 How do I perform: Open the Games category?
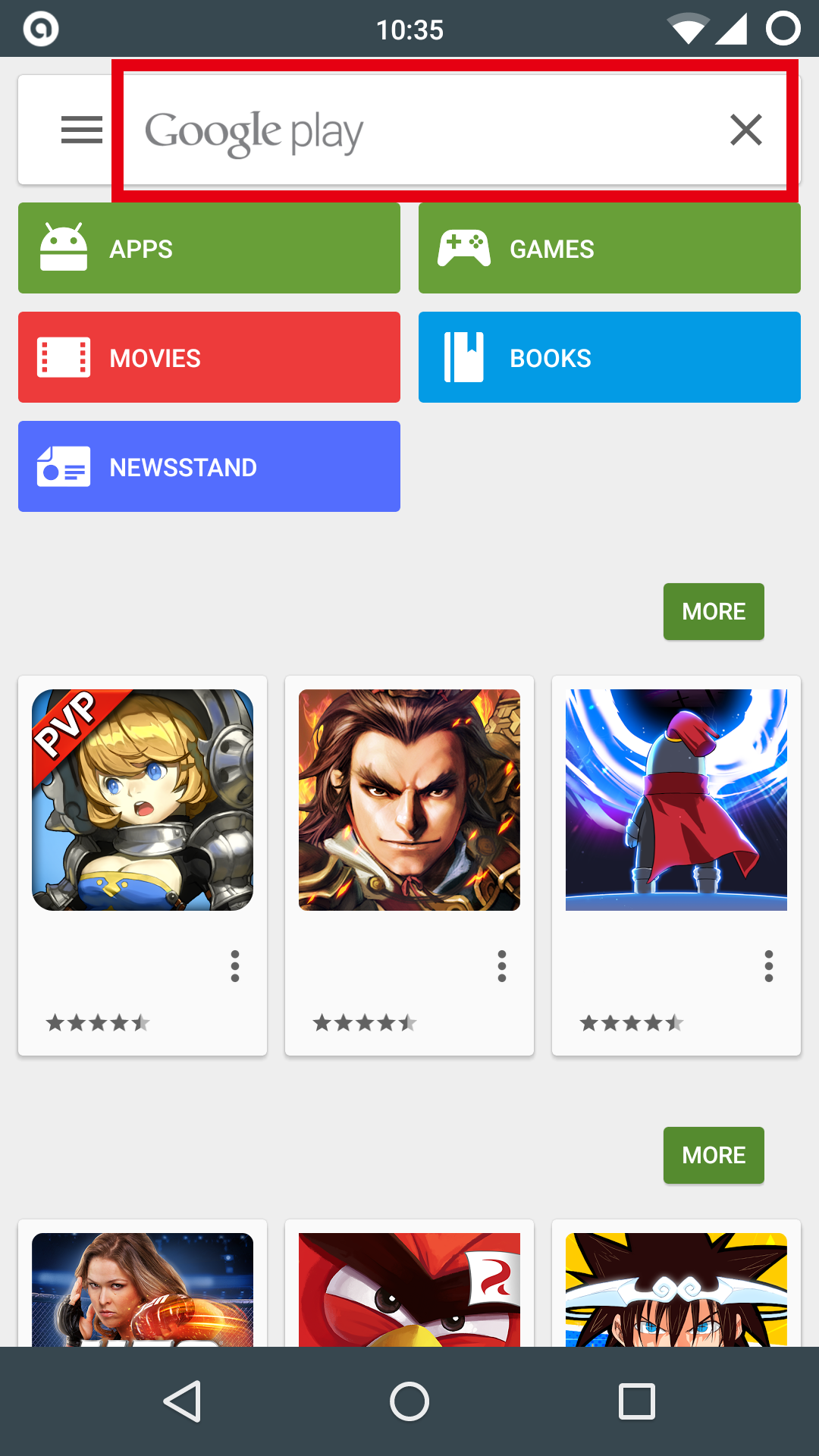[x=609, y=248]
